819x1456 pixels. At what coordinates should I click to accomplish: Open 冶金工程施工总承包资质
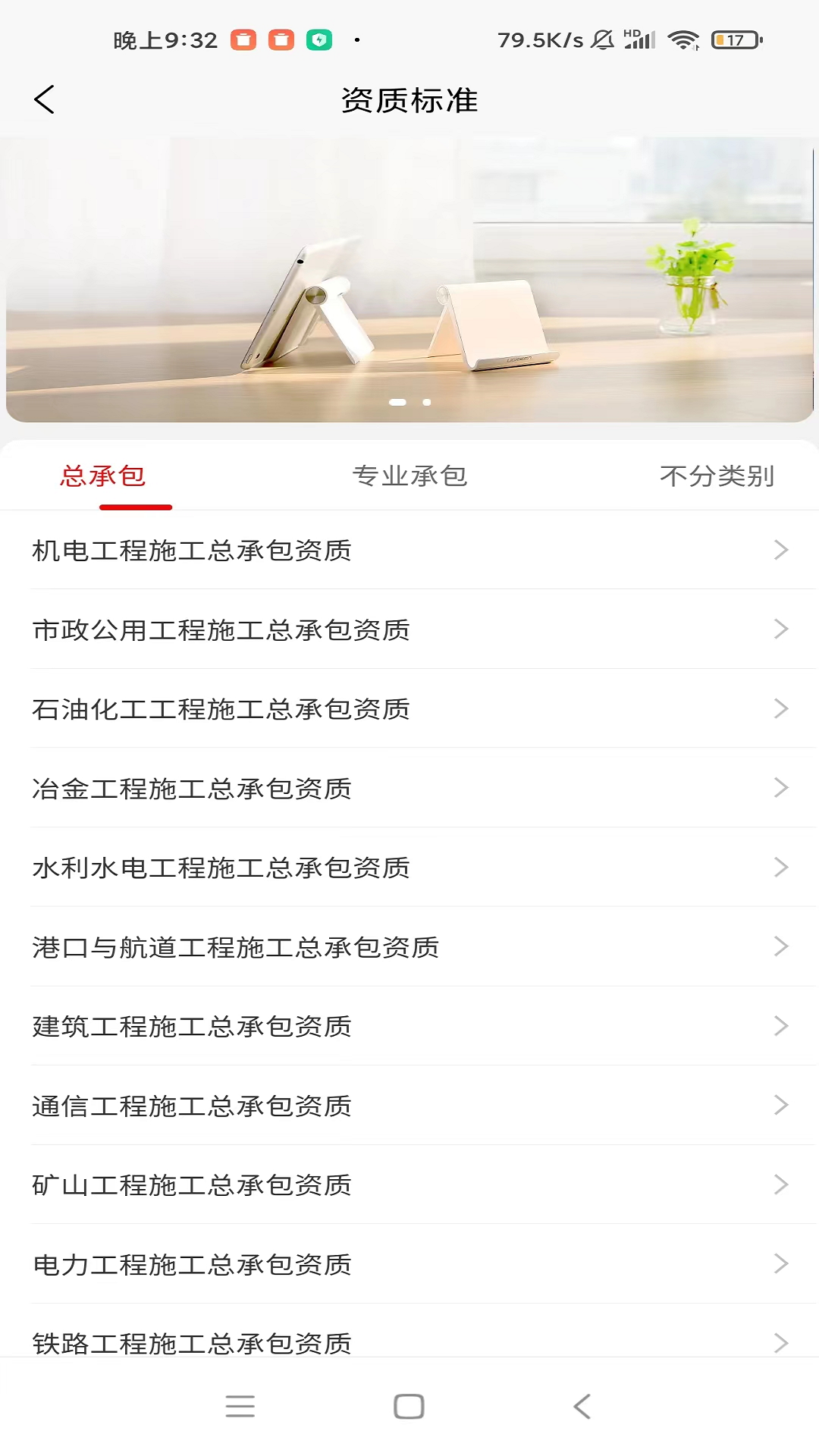tap(409, 789)
